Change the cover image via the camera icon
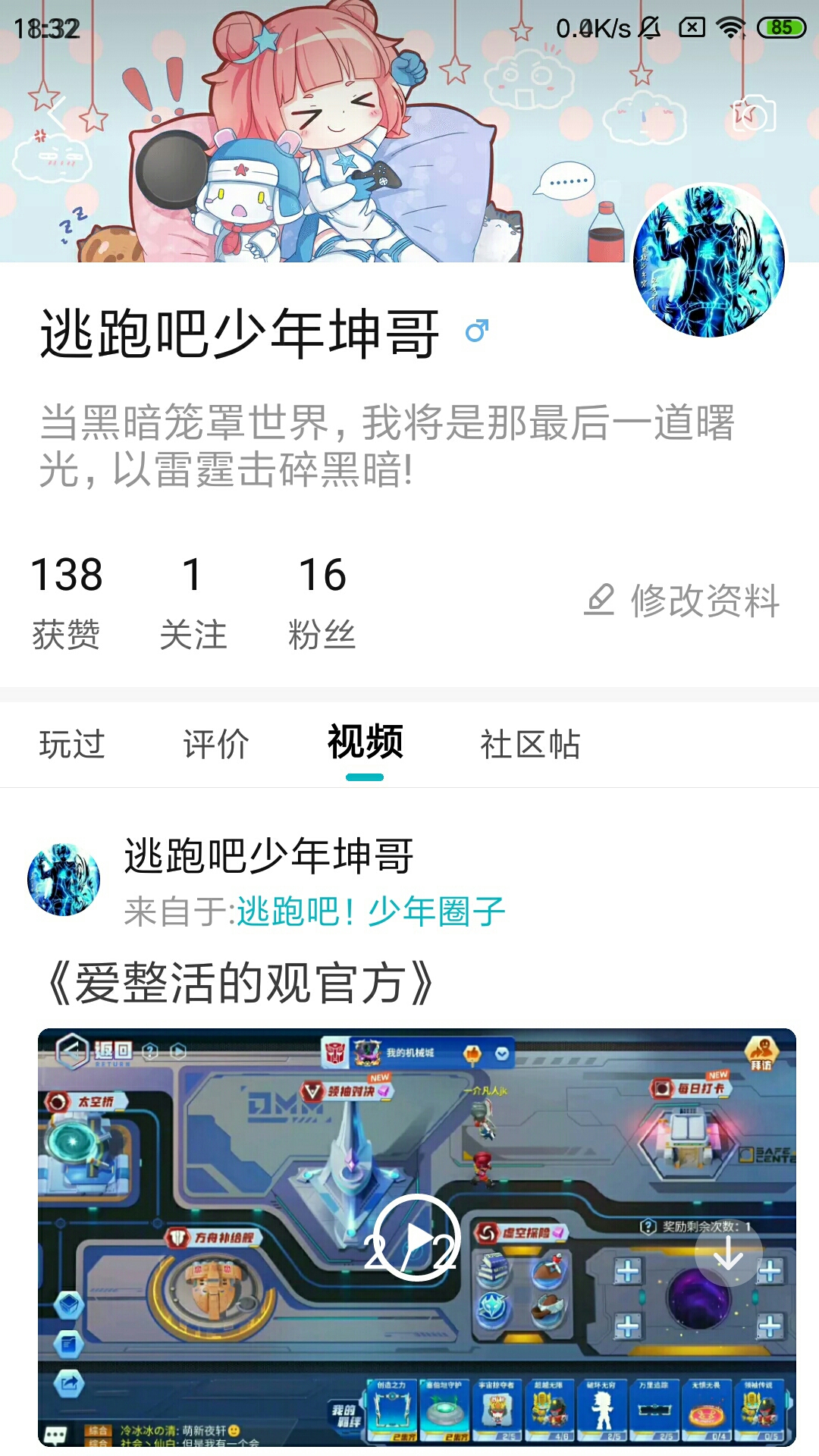This screenshot has width=819, height=1456. point(753,115)
